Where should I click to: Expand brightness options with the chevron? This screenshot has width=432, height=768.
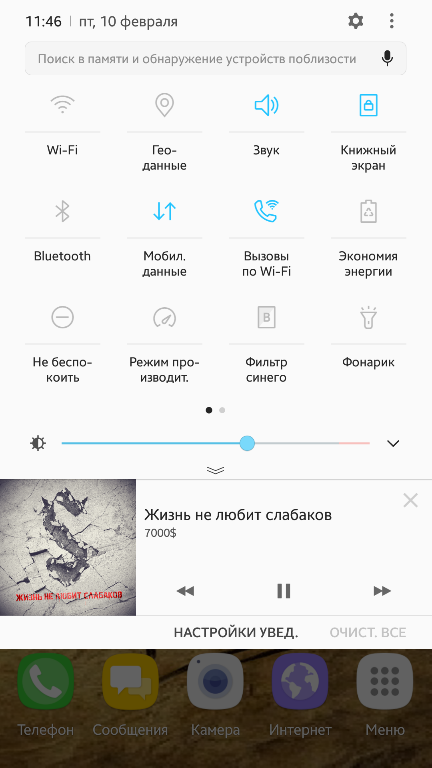tap(393, 443)
